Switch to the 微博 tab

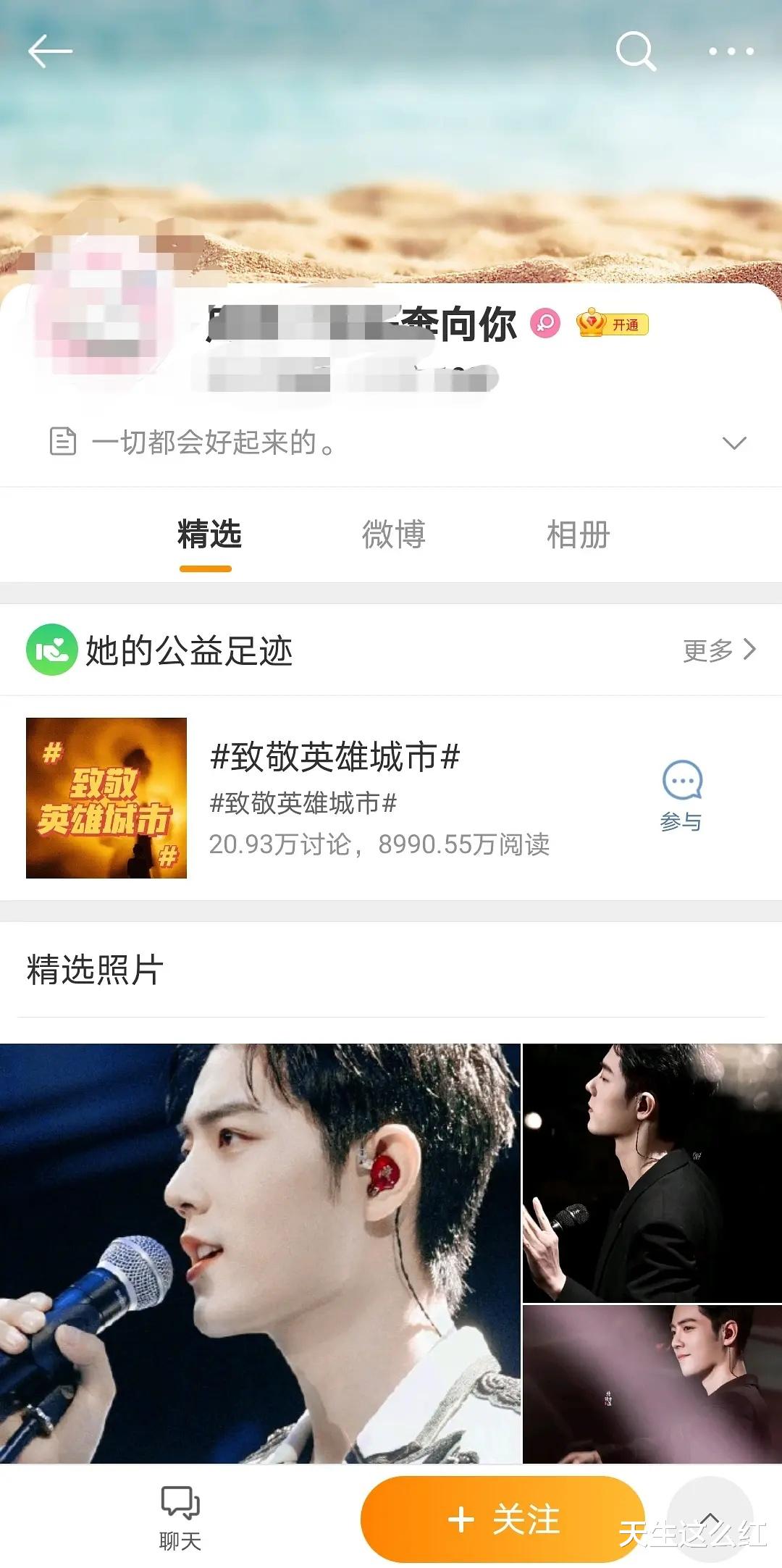click(x=393, y=535)
